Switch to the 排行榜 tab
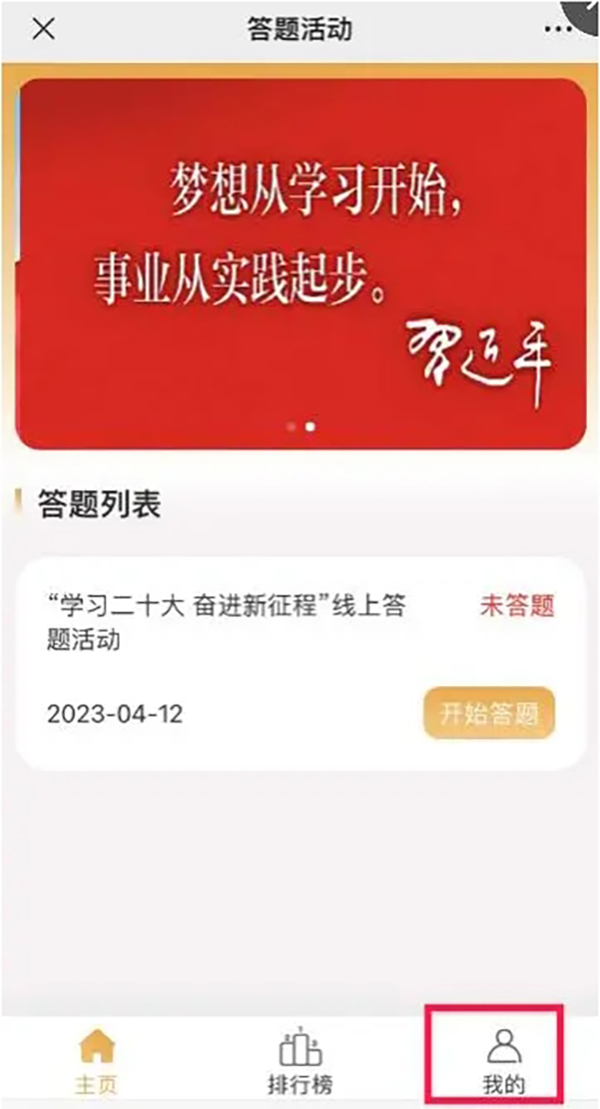This screenshot has width=600, height=1109. point(299,1060)
